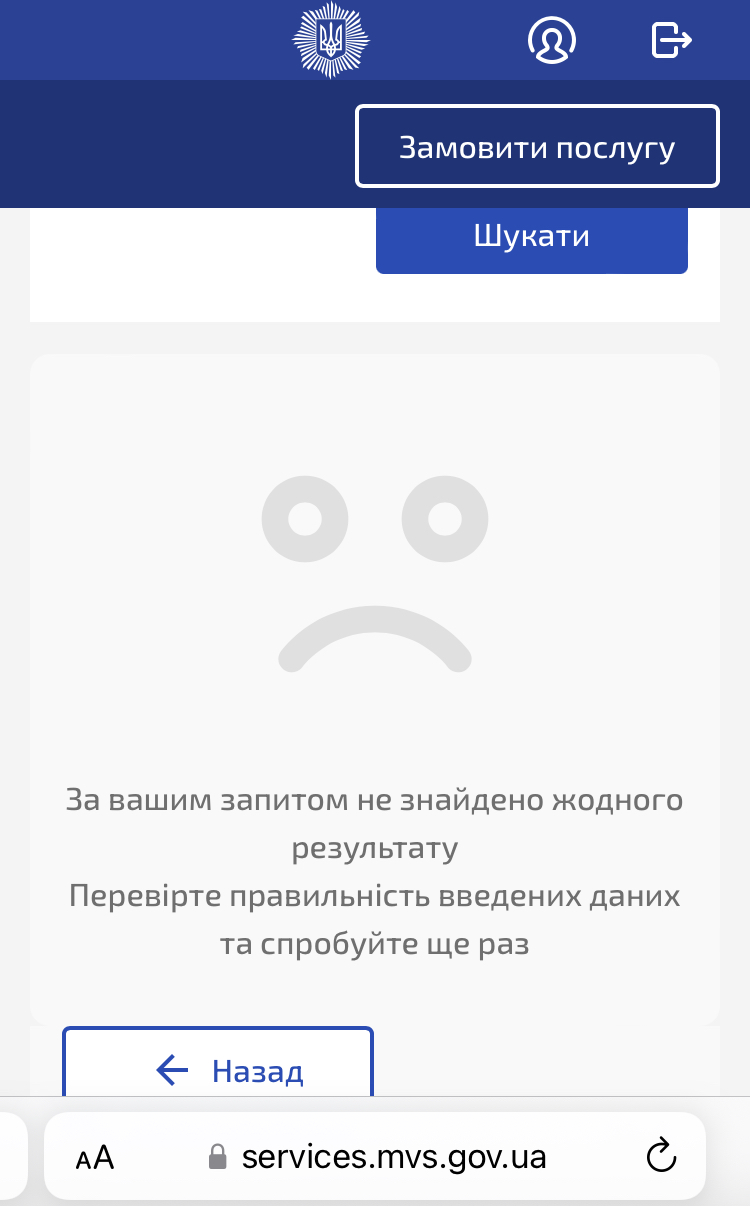Tap the logout icon in header

(671, 40)
